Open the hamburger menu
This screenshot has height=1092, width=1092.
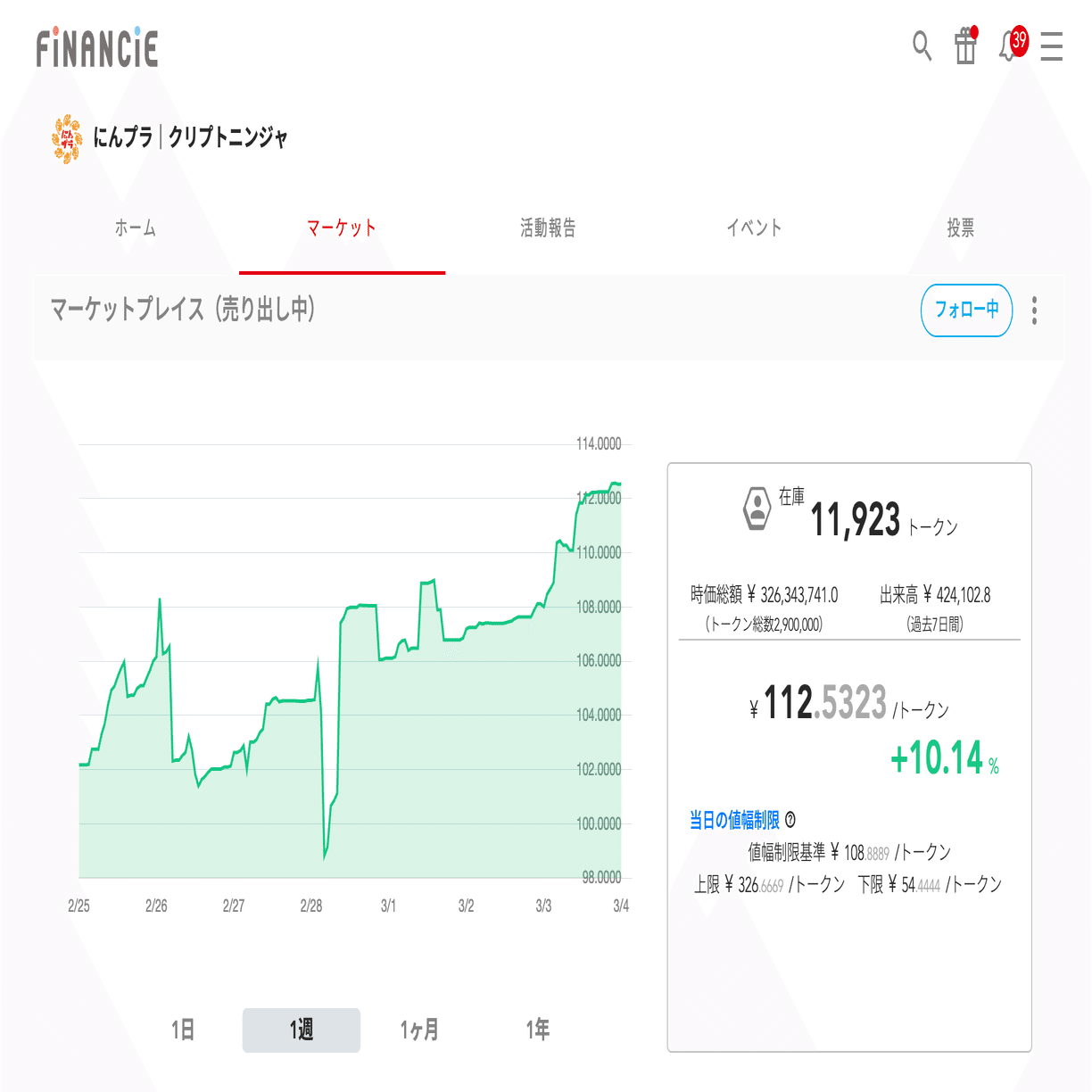pos(1052,46)
